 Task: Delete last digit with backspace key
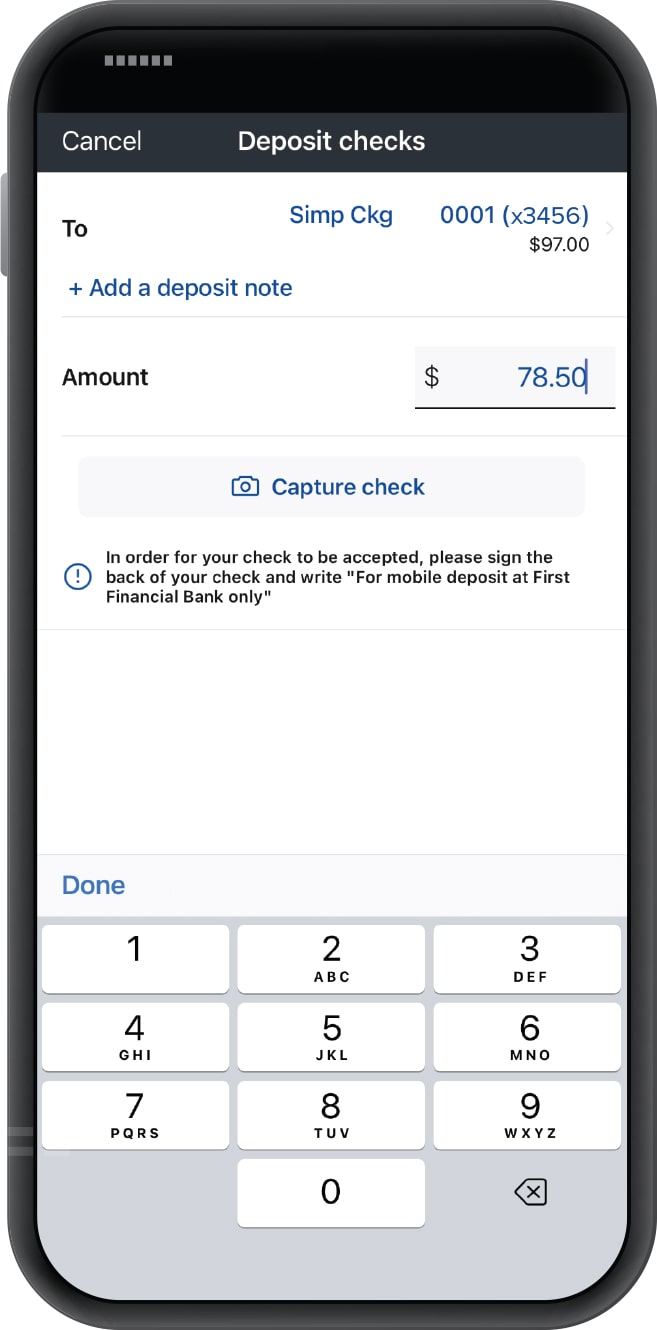tap(529, 1192)
